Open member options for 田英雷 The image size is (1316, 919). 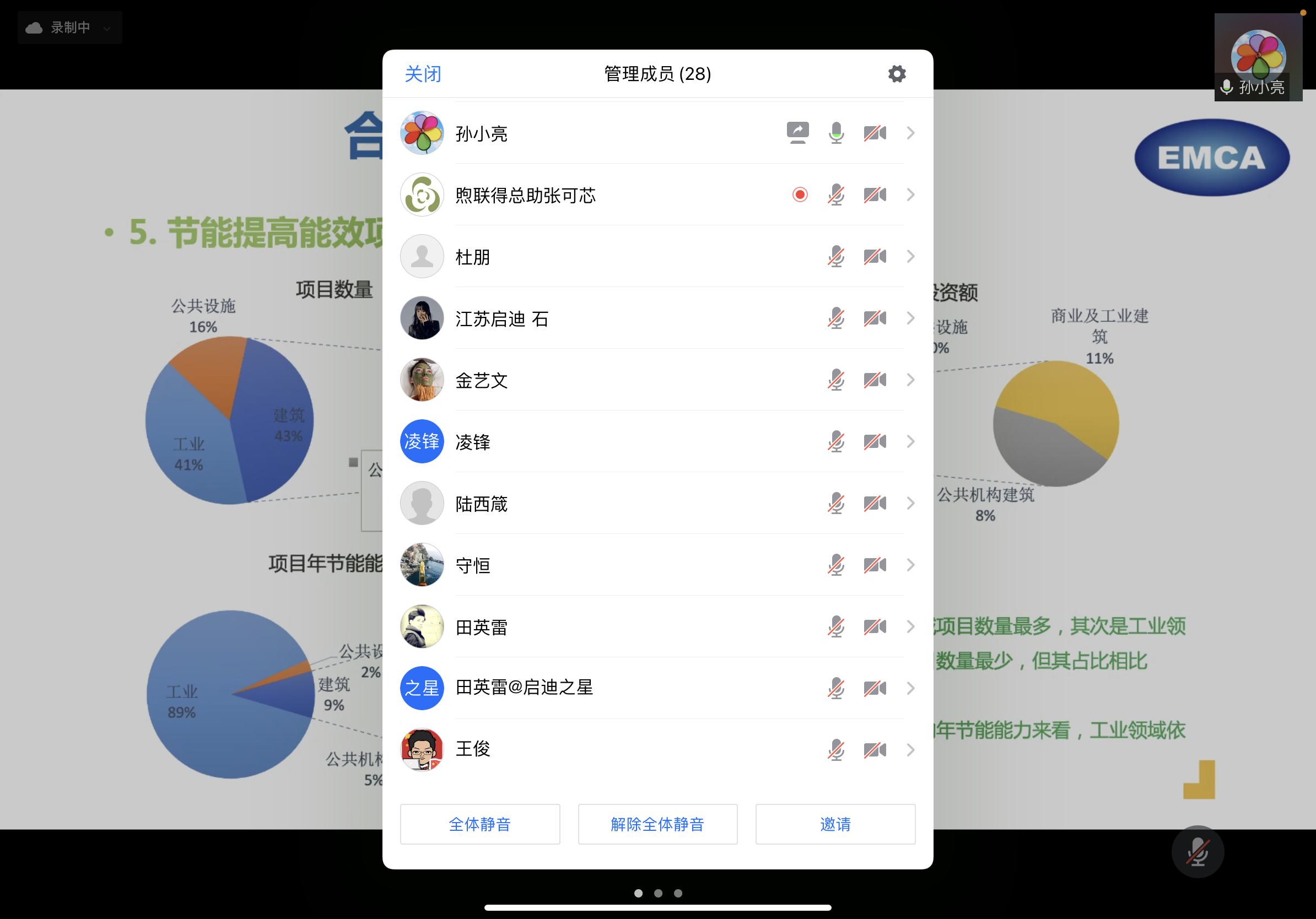pyautogui.click(x=910, y=627)
